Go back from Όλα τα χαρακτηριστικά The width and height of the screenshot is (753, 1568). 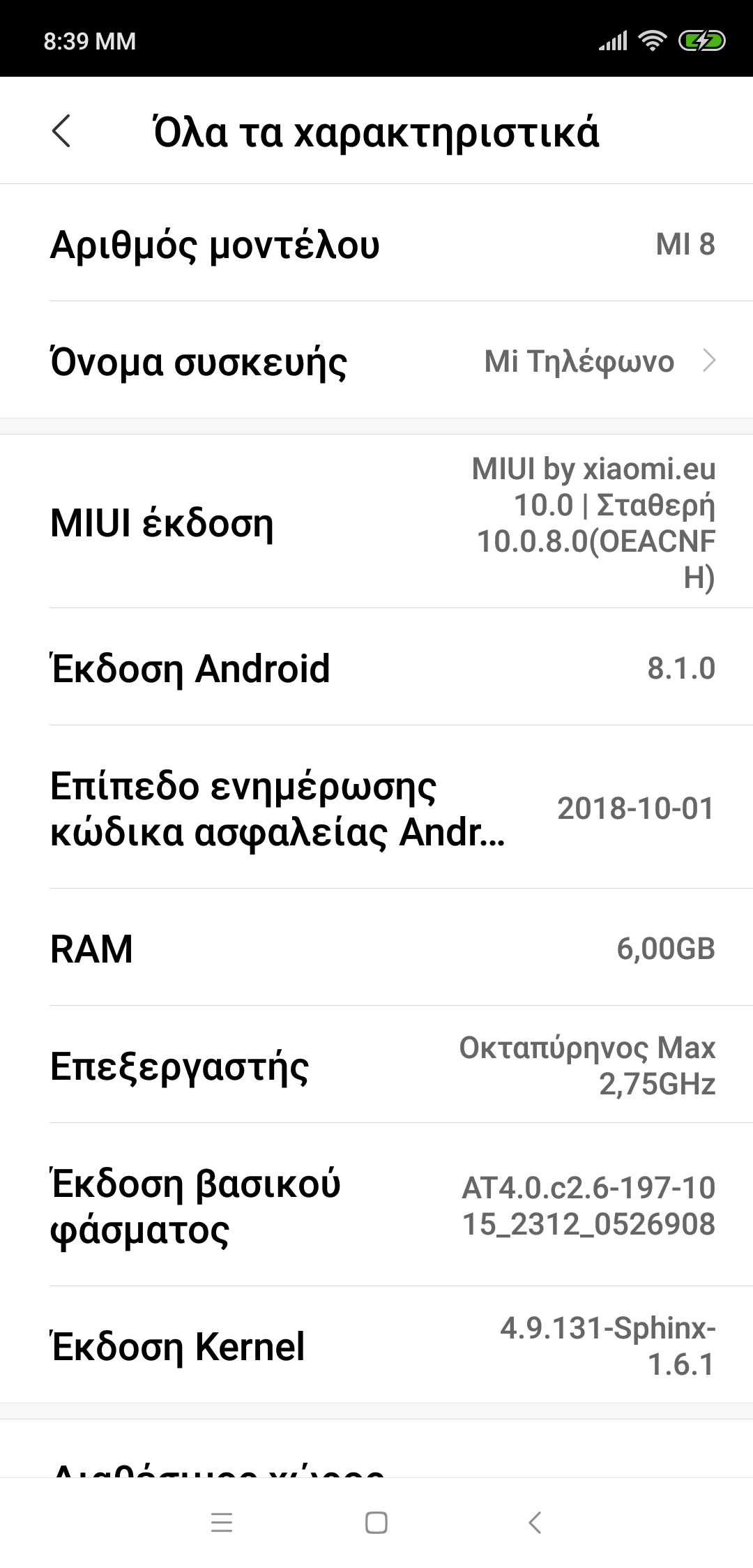[61, 131]
